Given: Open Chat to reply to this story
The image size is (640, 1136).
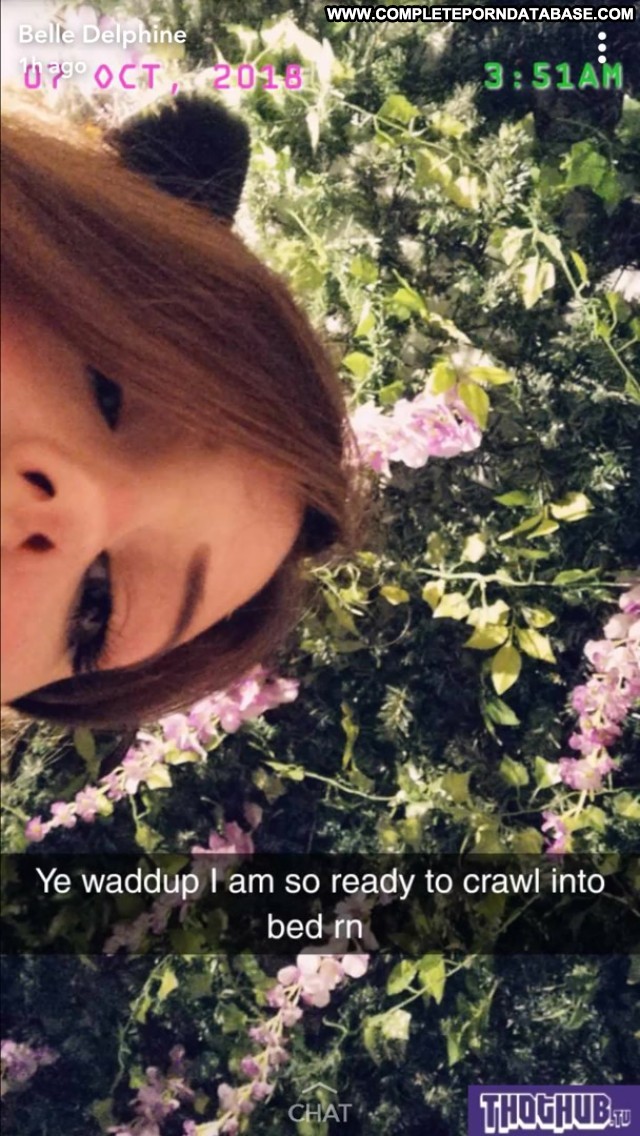Looking at the screenshot, I should point(320,1104).
